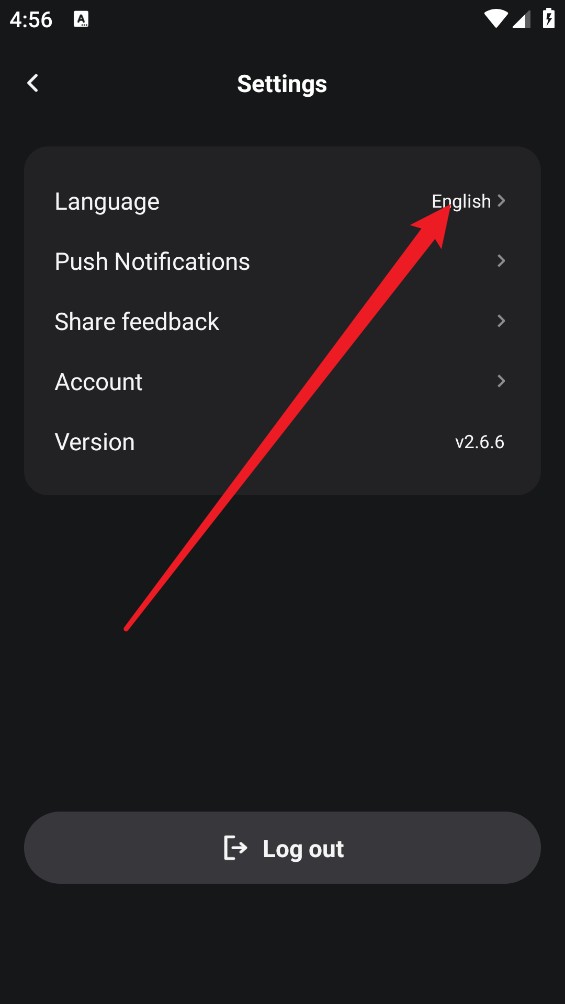Tap the Log out button
The height and width of the screenshot is (1004, 565).
click(x=282, y=848)
